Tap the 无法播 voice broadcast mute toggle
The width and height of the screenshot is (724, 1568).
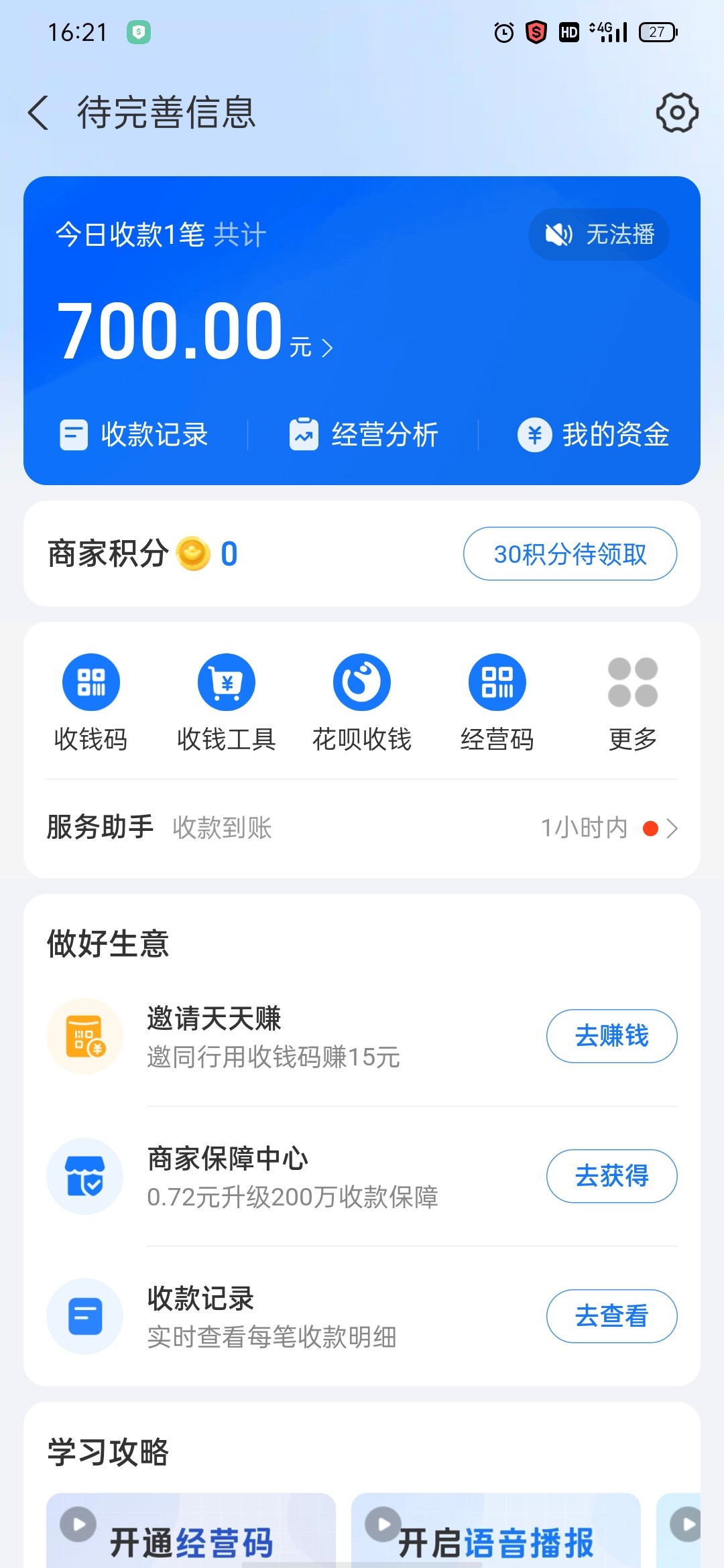click(x=597, y=234)
